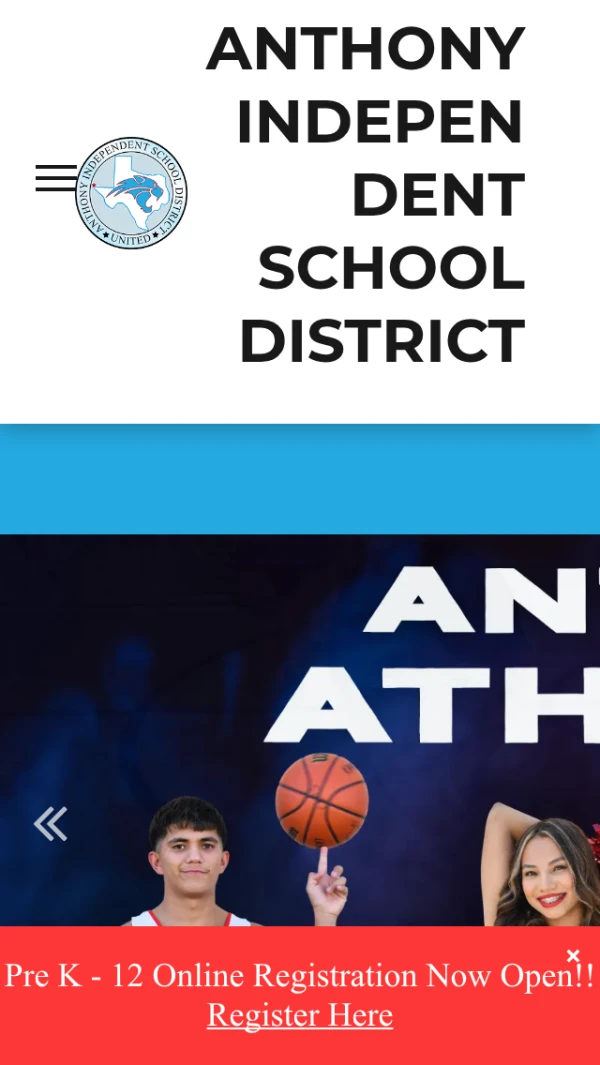The image size is (600, 1065).
Task: Go to previous carousel slide
Action: (x=50, y=825)
